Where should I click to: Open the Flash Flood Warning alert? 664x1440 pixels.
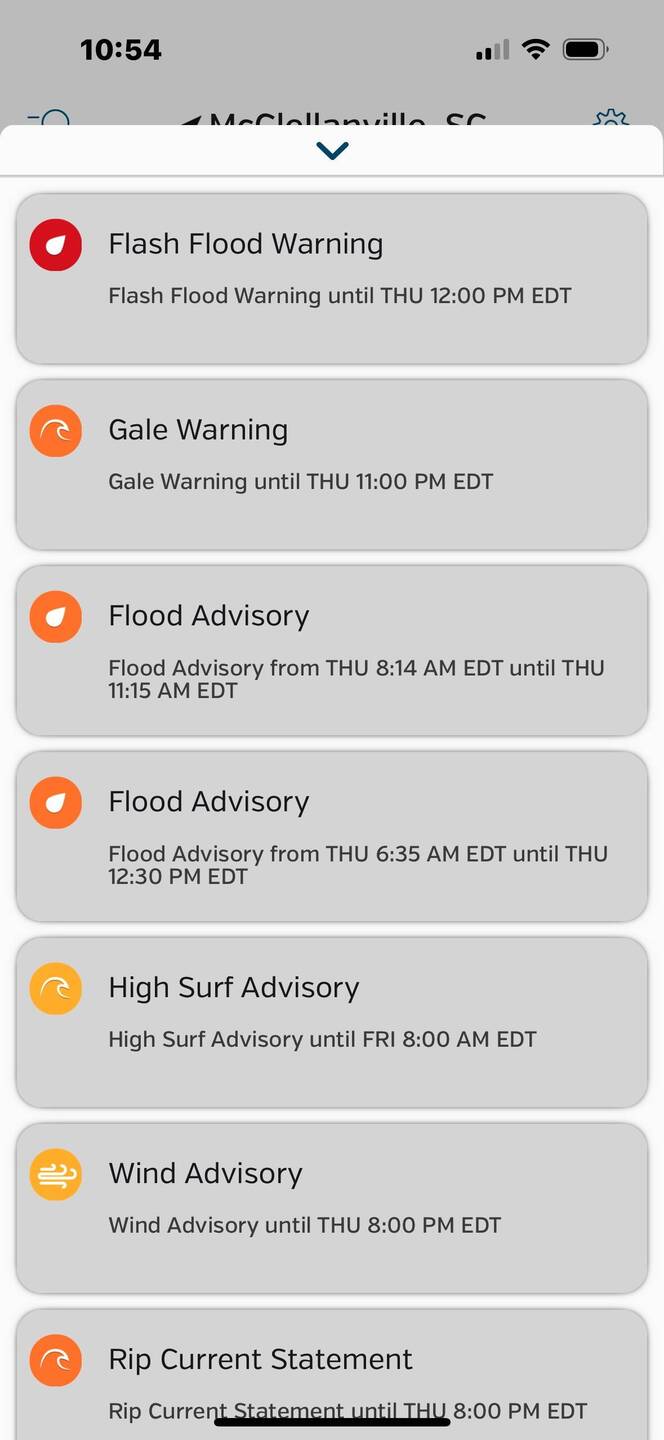pyautogui.click(x=332, y=278)
